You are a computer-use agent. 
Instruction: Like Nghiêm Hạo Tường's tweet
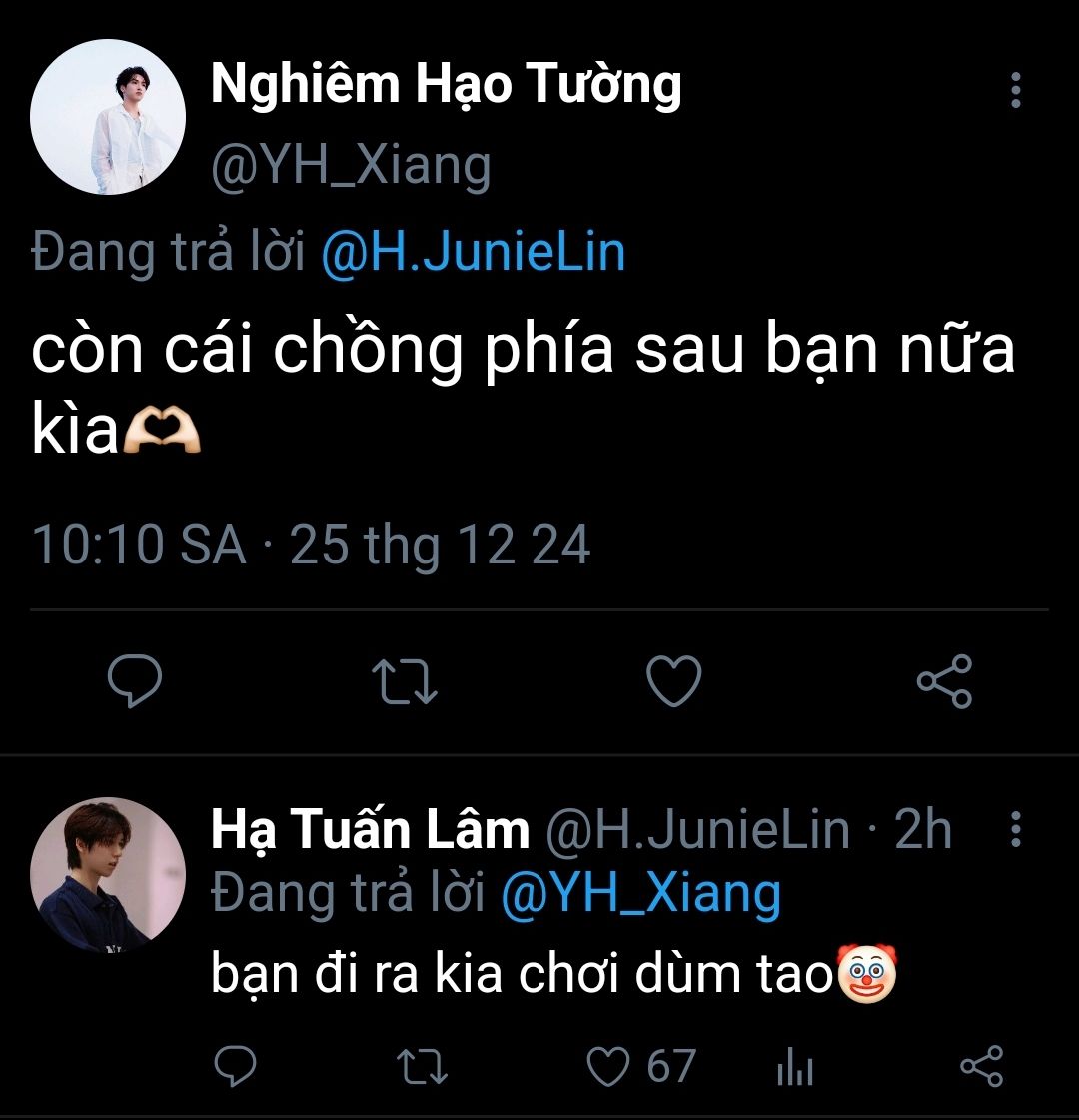point(674,681)
